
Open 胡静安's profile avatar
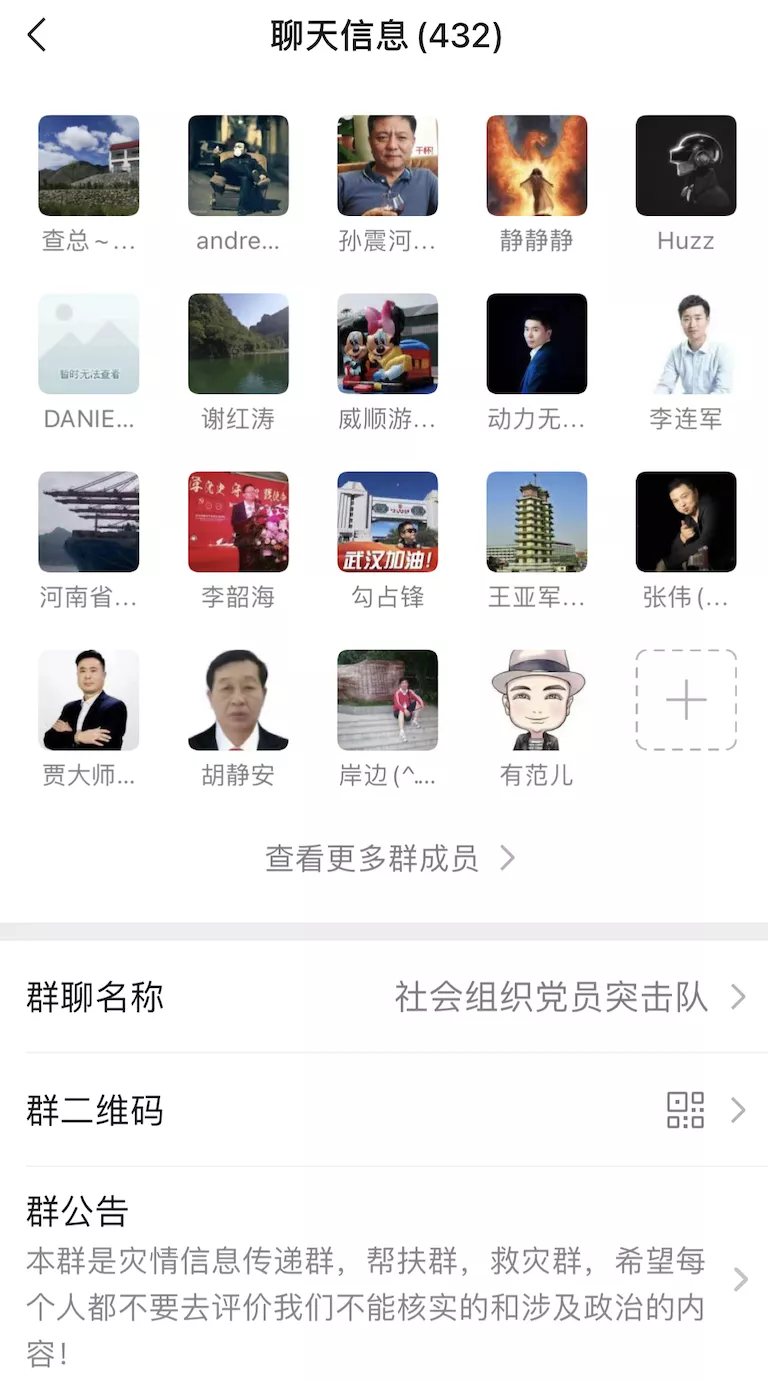pos(238,699)
